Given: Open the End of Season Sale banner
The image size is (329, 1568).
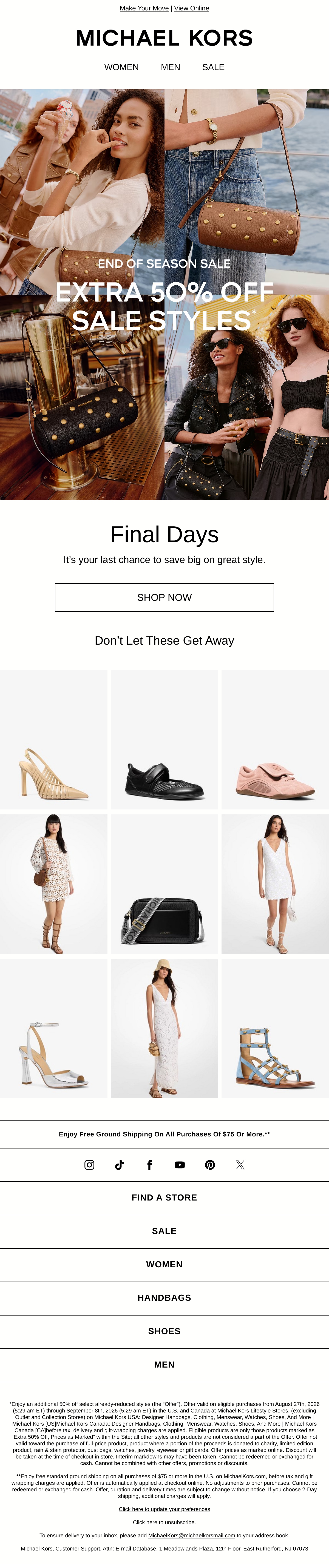Looking at the screenshot, I should click(x=164, y=295).
